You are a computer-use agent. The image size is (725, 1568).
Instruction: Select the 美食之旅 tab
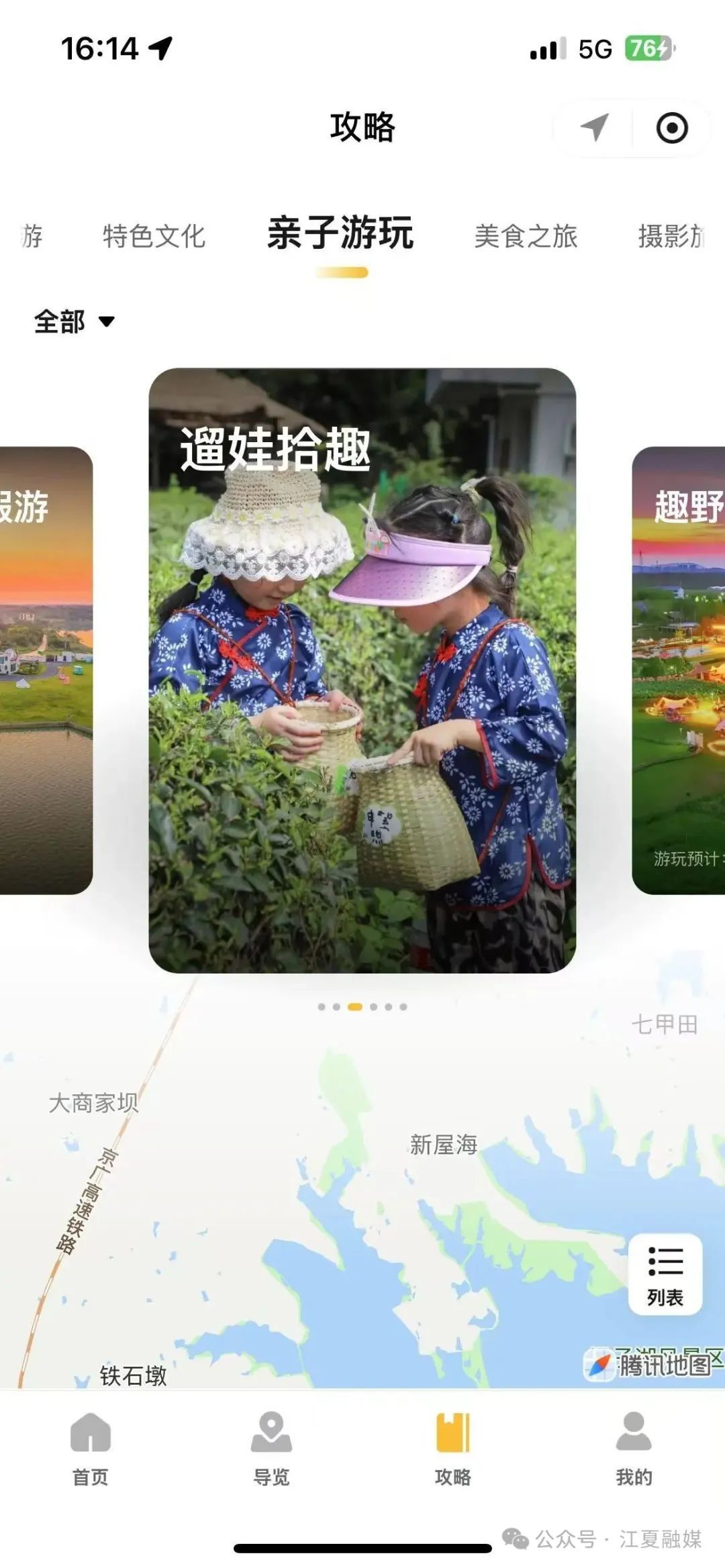coord(526,236)
